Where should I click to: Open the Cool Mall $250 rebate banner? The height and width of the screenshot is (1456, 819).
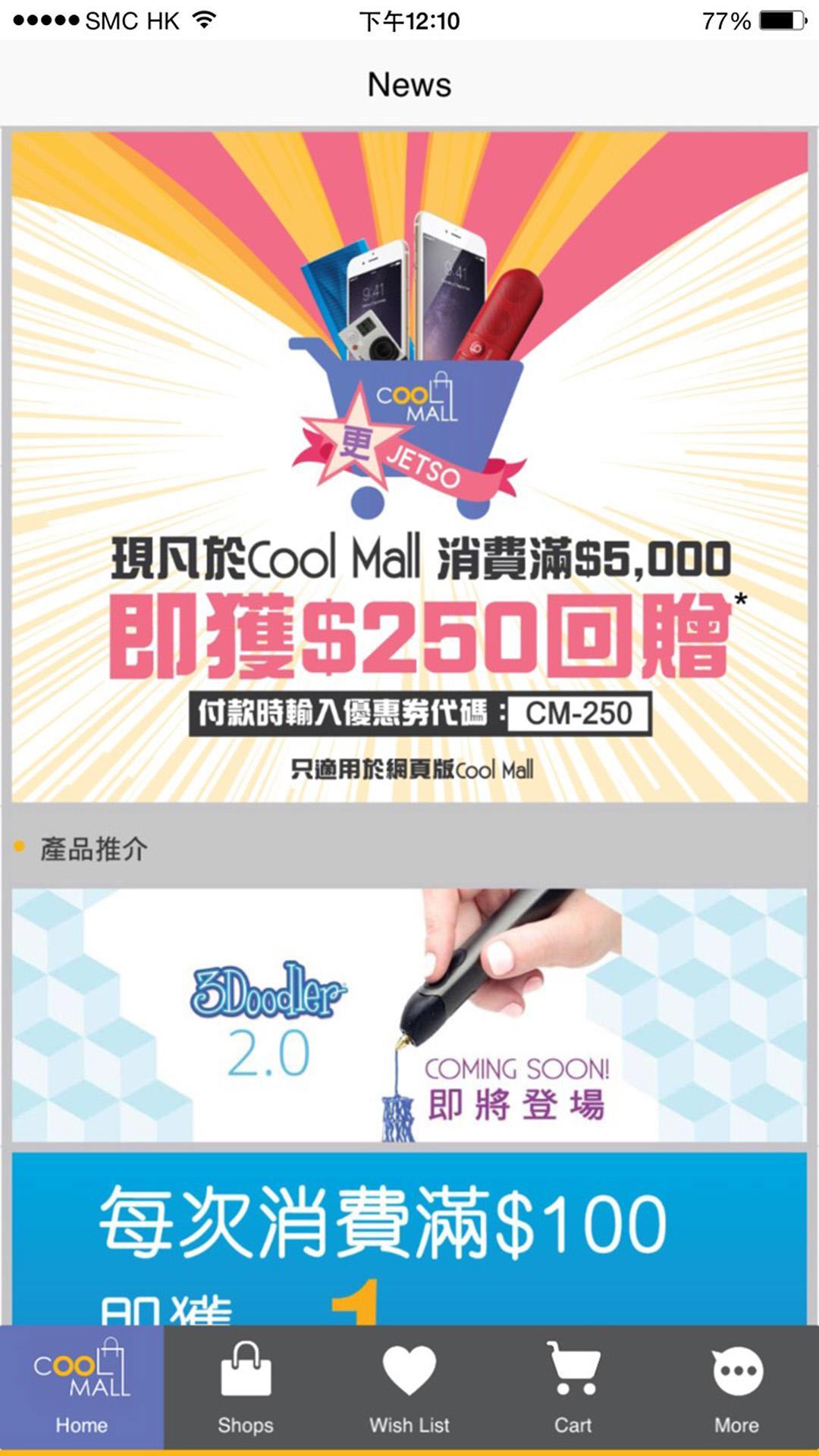tap(409, 466)
